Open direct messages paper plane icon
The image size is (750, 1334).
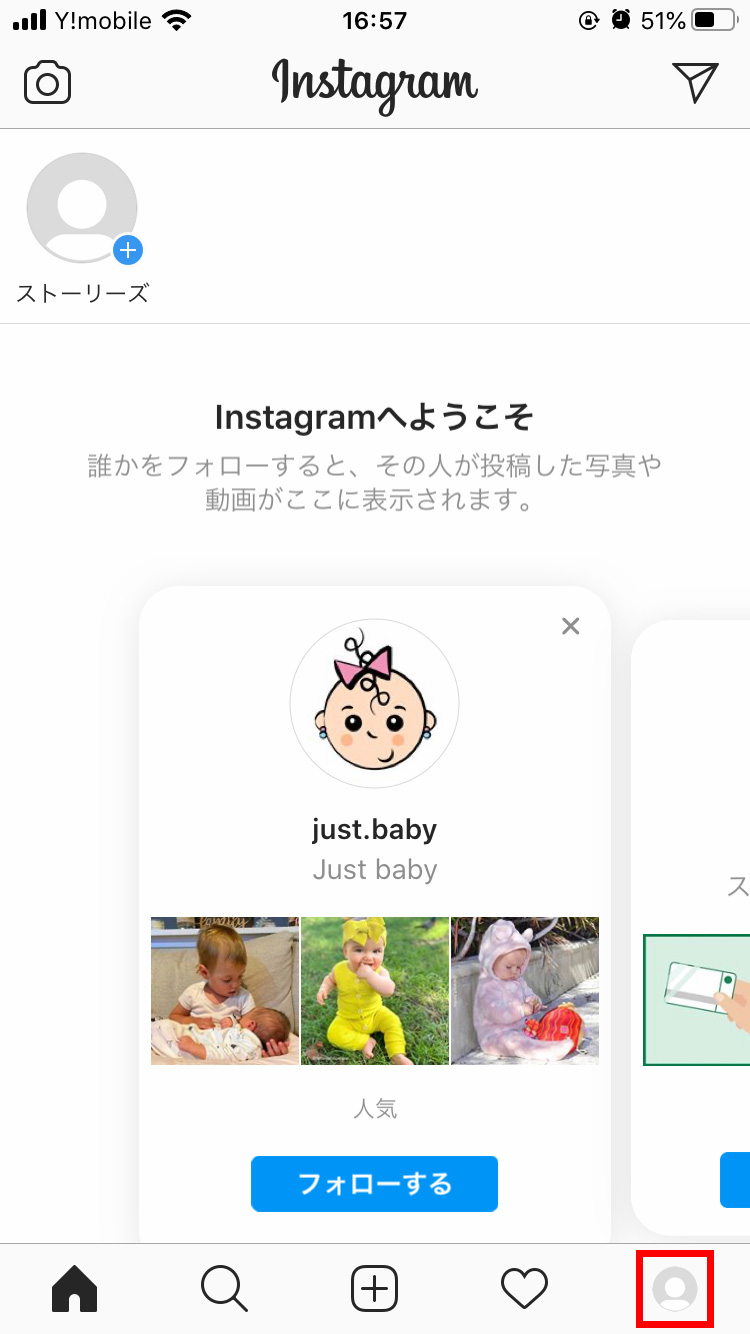click(695, 82)
